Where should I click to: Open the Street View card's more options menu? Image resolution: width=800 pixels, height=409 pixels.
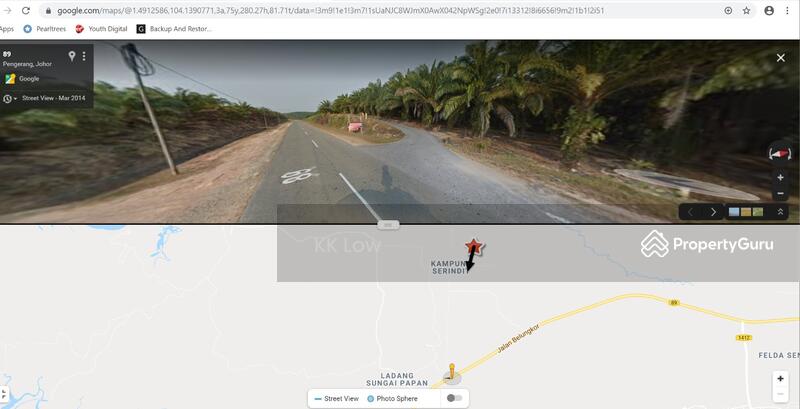(84, 56)
